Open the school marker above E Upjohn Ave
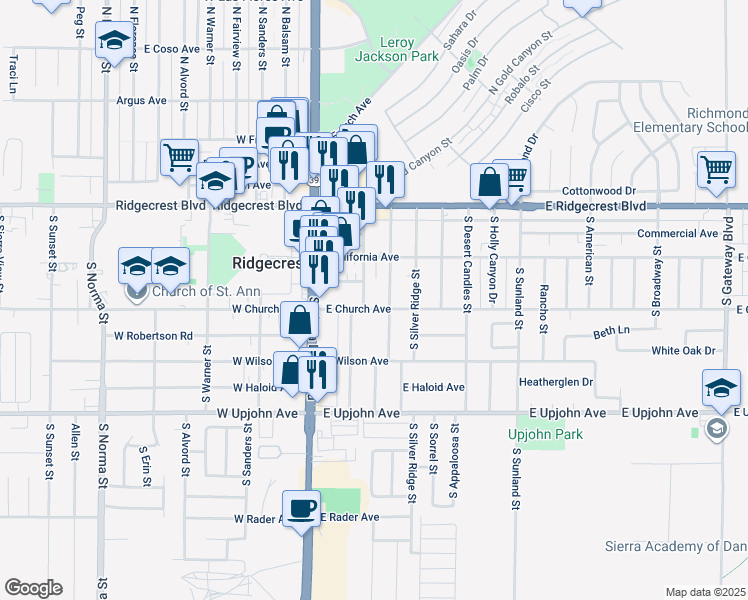This screenshot has width=748, height=600. coord(721,387)
